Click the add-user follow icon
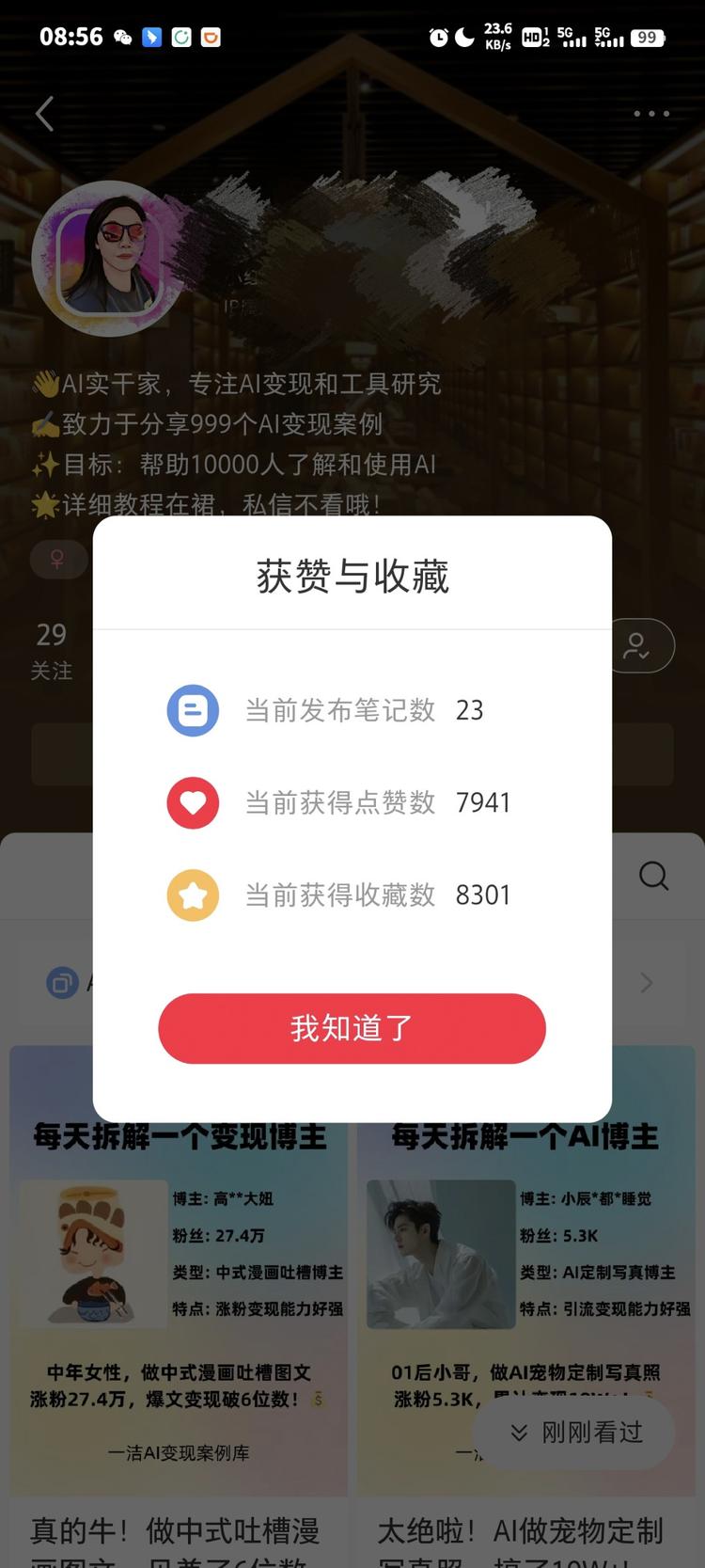Screen dimensions: 705x1568 pyautogui.click(x=638, y=646)
